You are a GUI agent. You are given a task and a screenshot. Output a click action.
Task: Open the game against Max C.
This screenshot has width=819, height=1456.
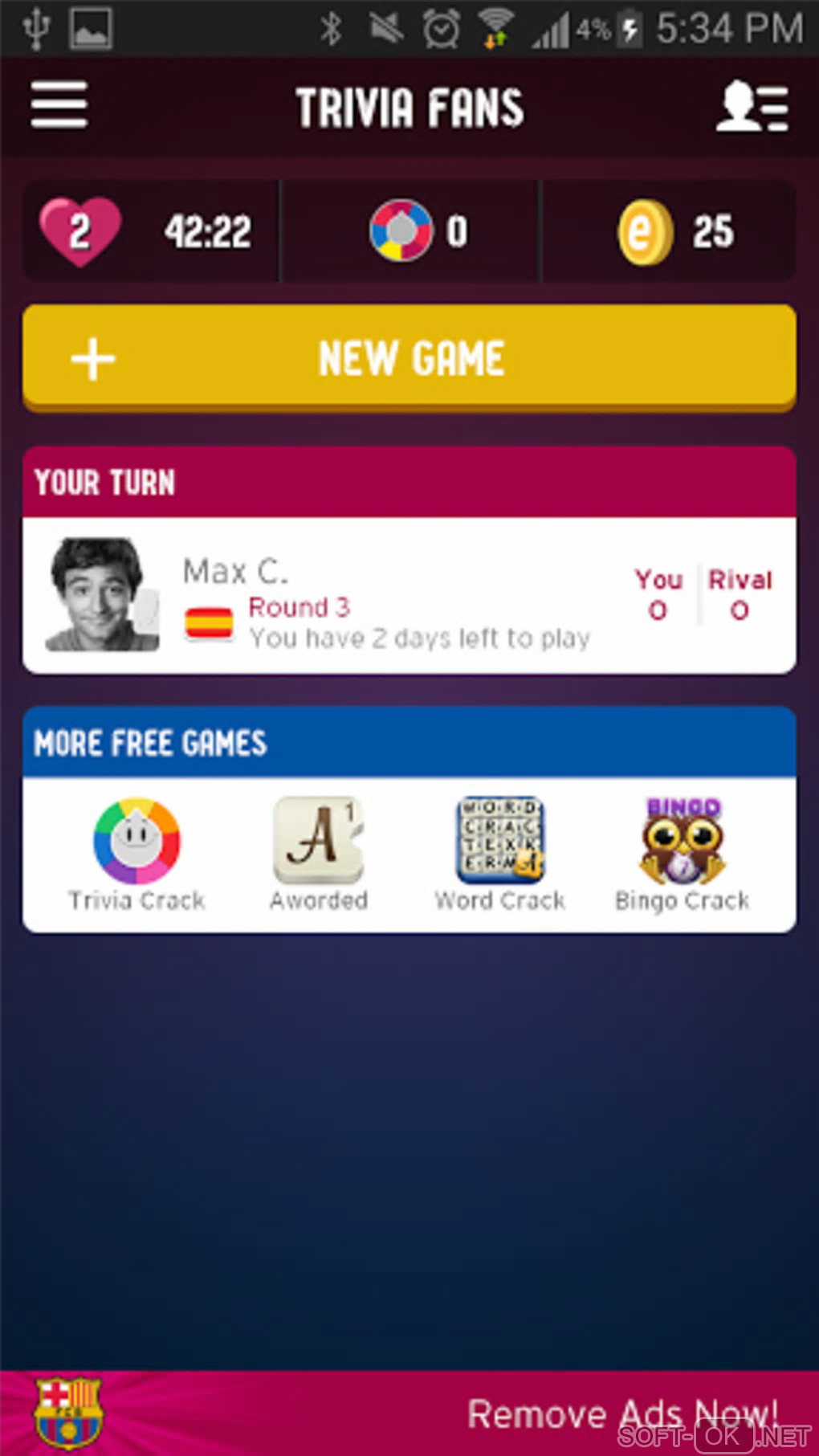[x=409, y=595]
